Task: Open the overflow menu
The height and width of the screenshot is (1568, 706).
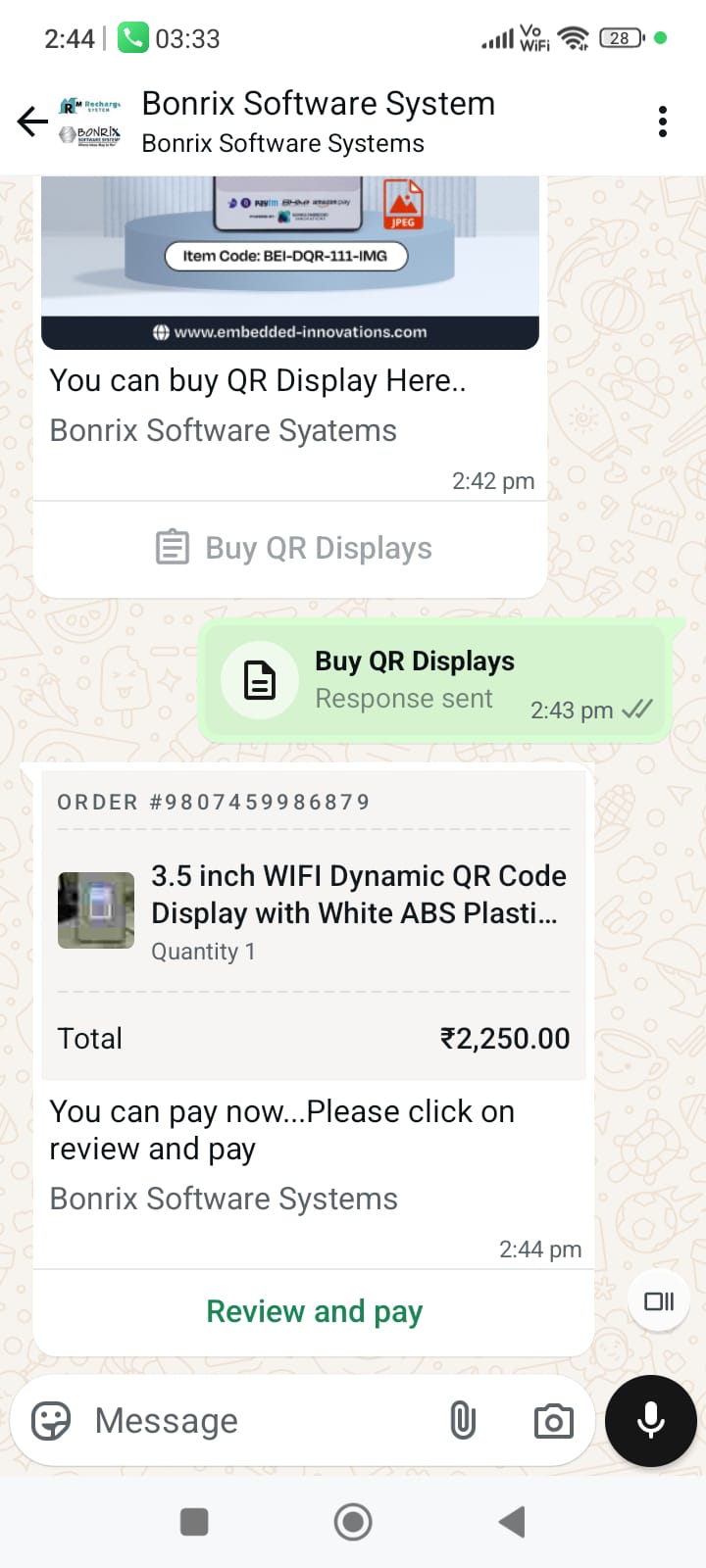Action: pyautogui.click(x=663, y=122)
